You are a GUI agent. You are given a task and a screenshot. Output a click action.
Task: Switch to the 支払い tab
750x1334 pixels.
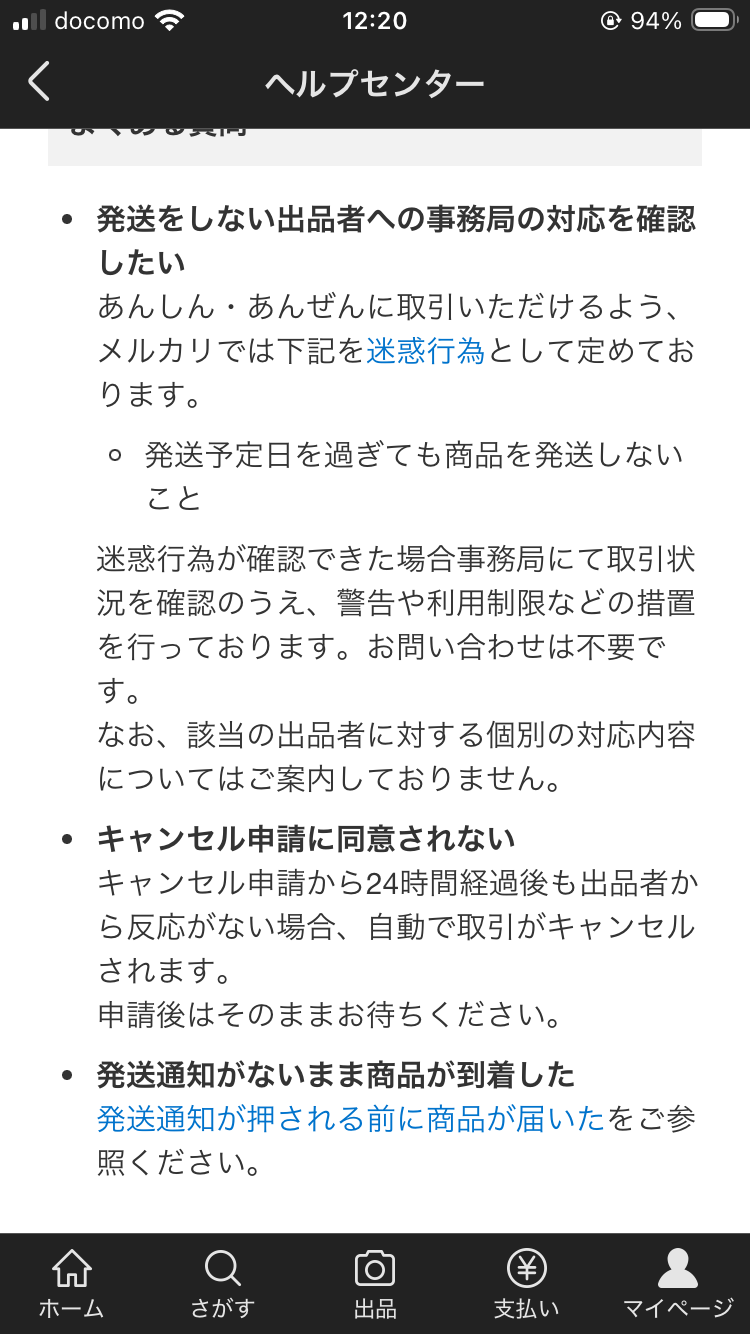click(527, 1284)
